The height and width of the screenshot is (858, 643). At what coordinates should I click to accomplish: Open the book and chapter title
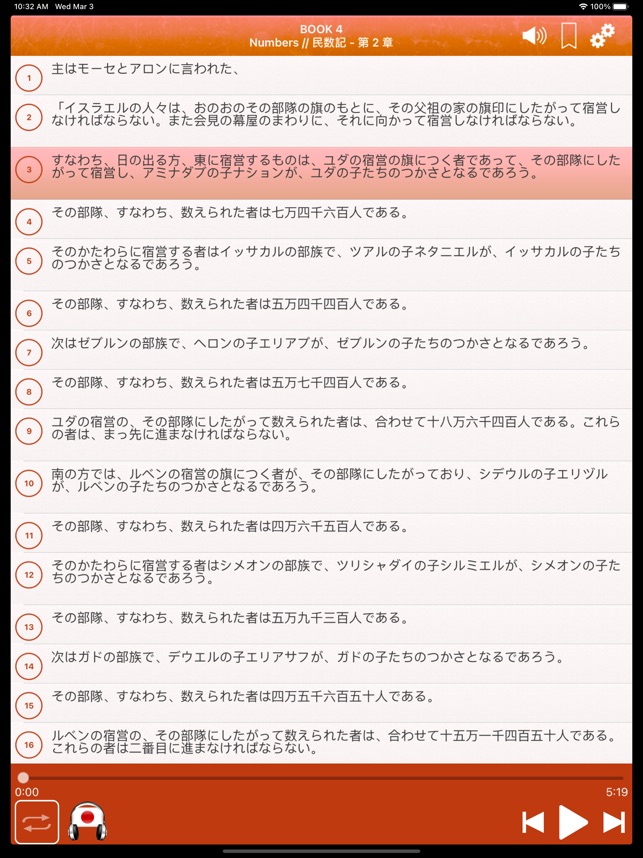point(321,36)
